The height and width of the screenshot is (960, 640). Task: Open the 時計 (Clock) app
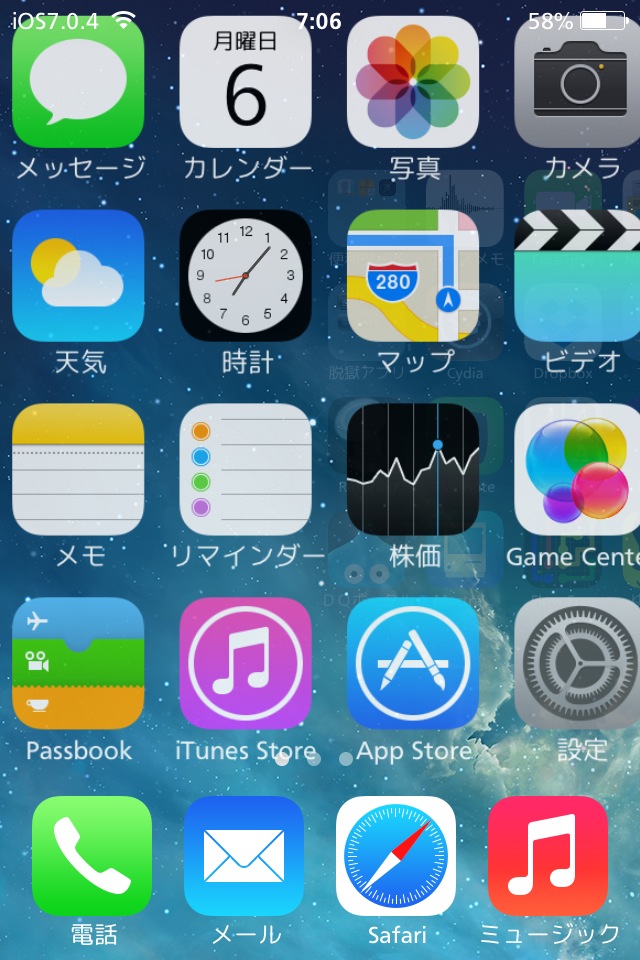(245, 276)
